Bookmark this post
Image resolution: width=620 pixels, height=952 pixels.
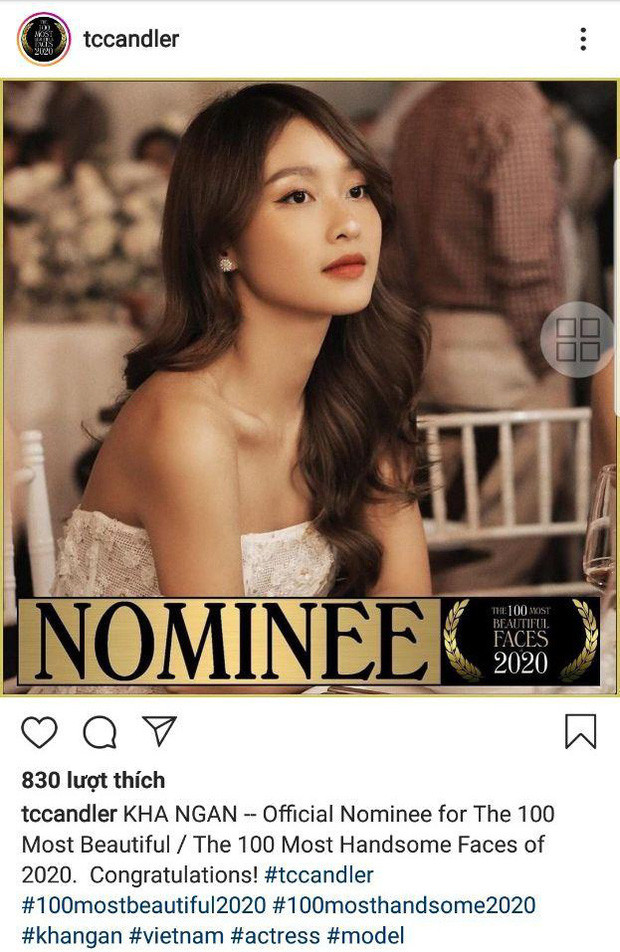[x=580, y=731]
